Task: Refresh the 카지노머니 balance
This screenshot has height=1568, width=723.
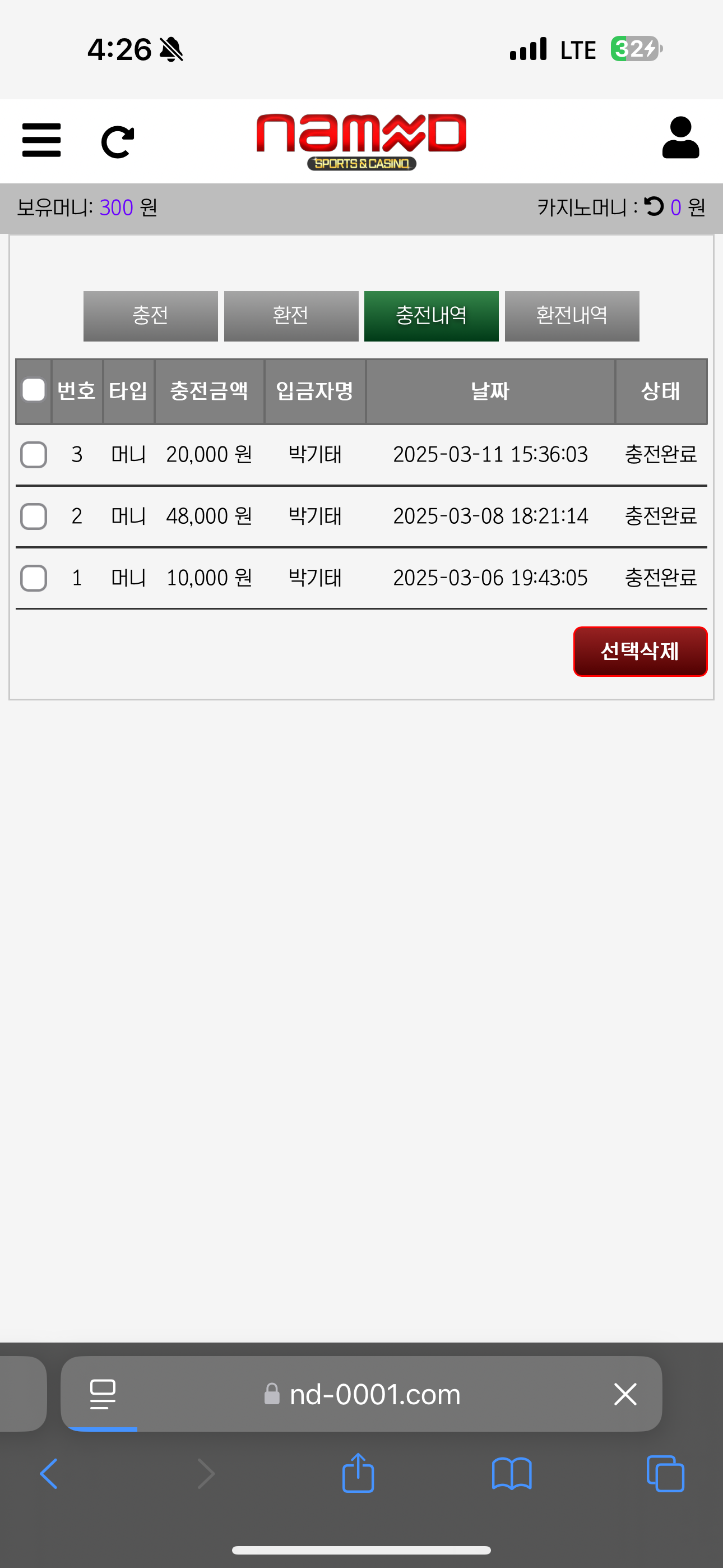Action: click(654, 207)
